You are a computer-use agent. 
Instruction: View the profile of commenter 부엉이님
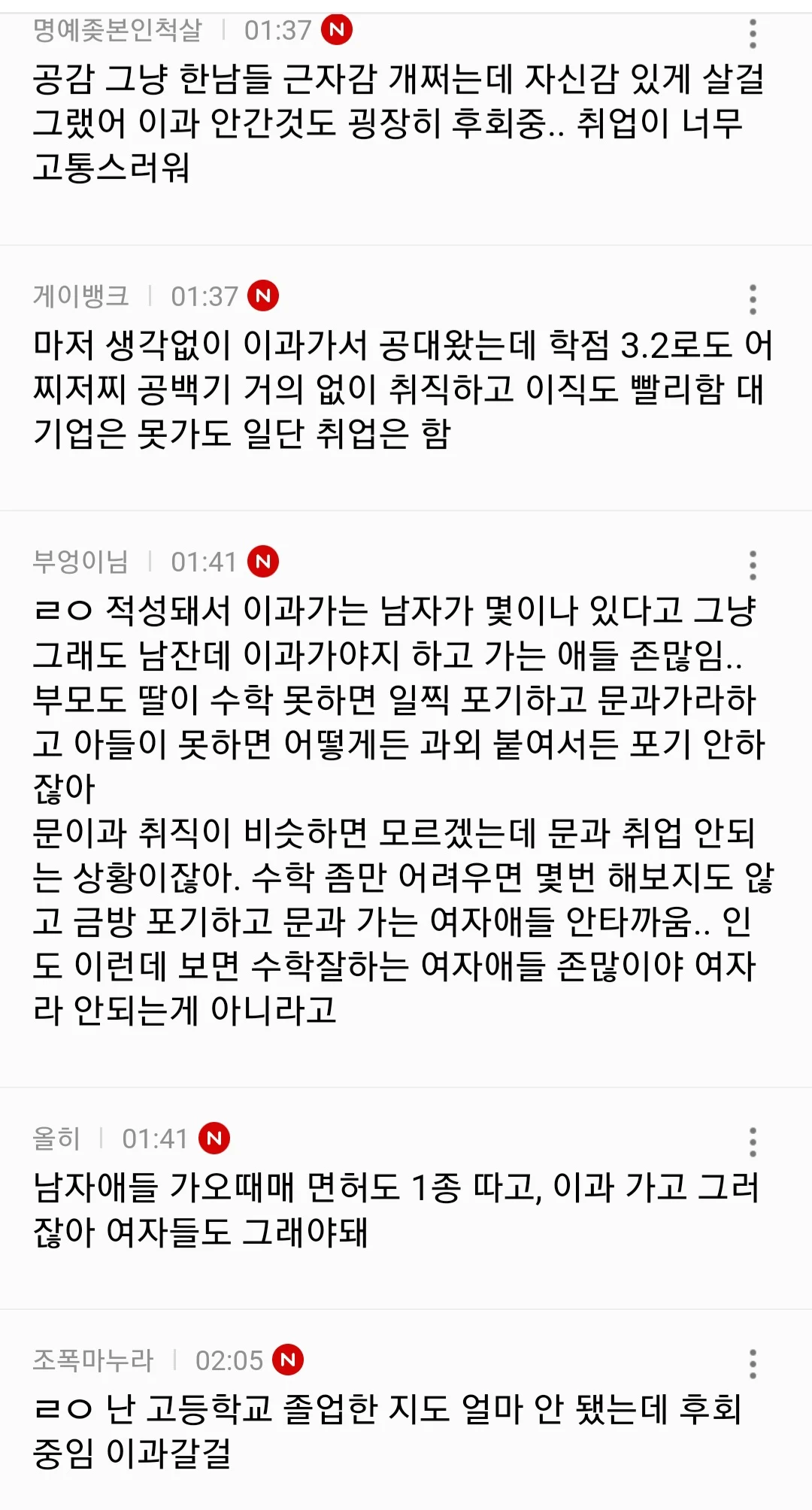pos(81,562)
